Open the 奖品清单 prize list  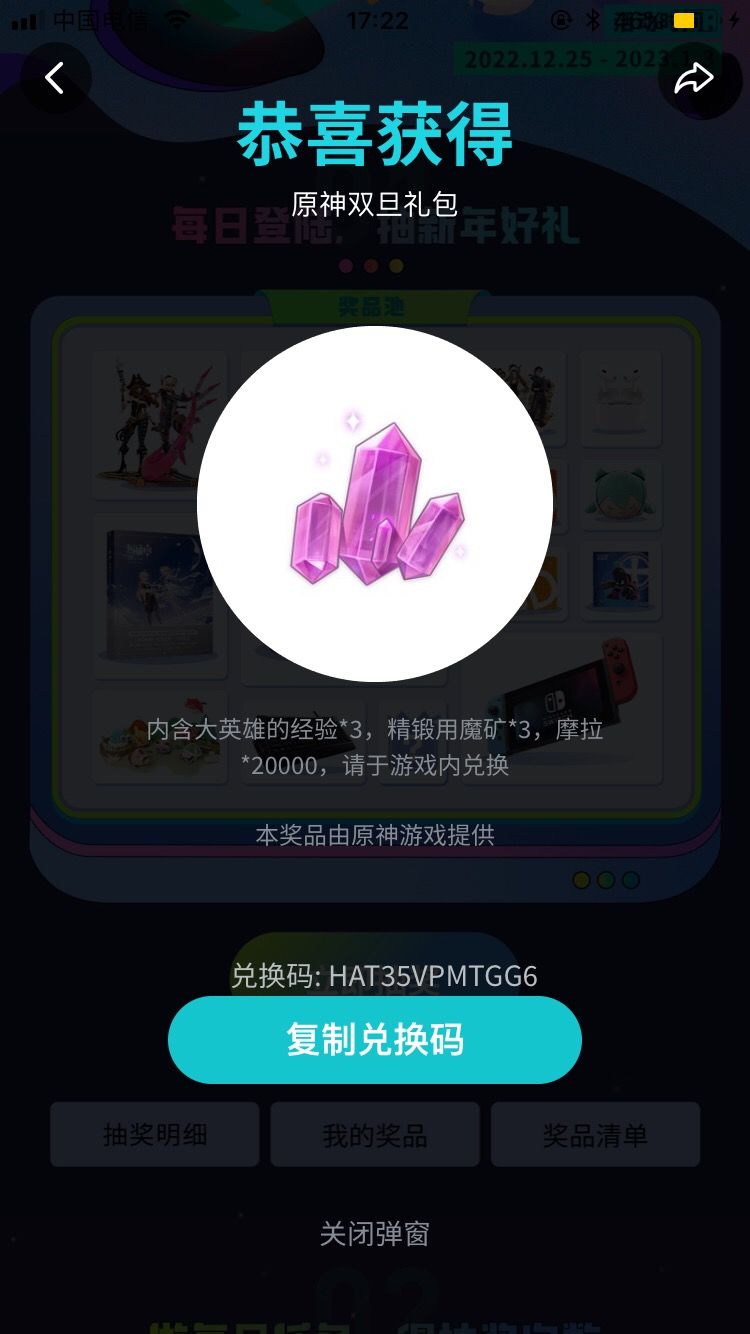point(594,1134)
